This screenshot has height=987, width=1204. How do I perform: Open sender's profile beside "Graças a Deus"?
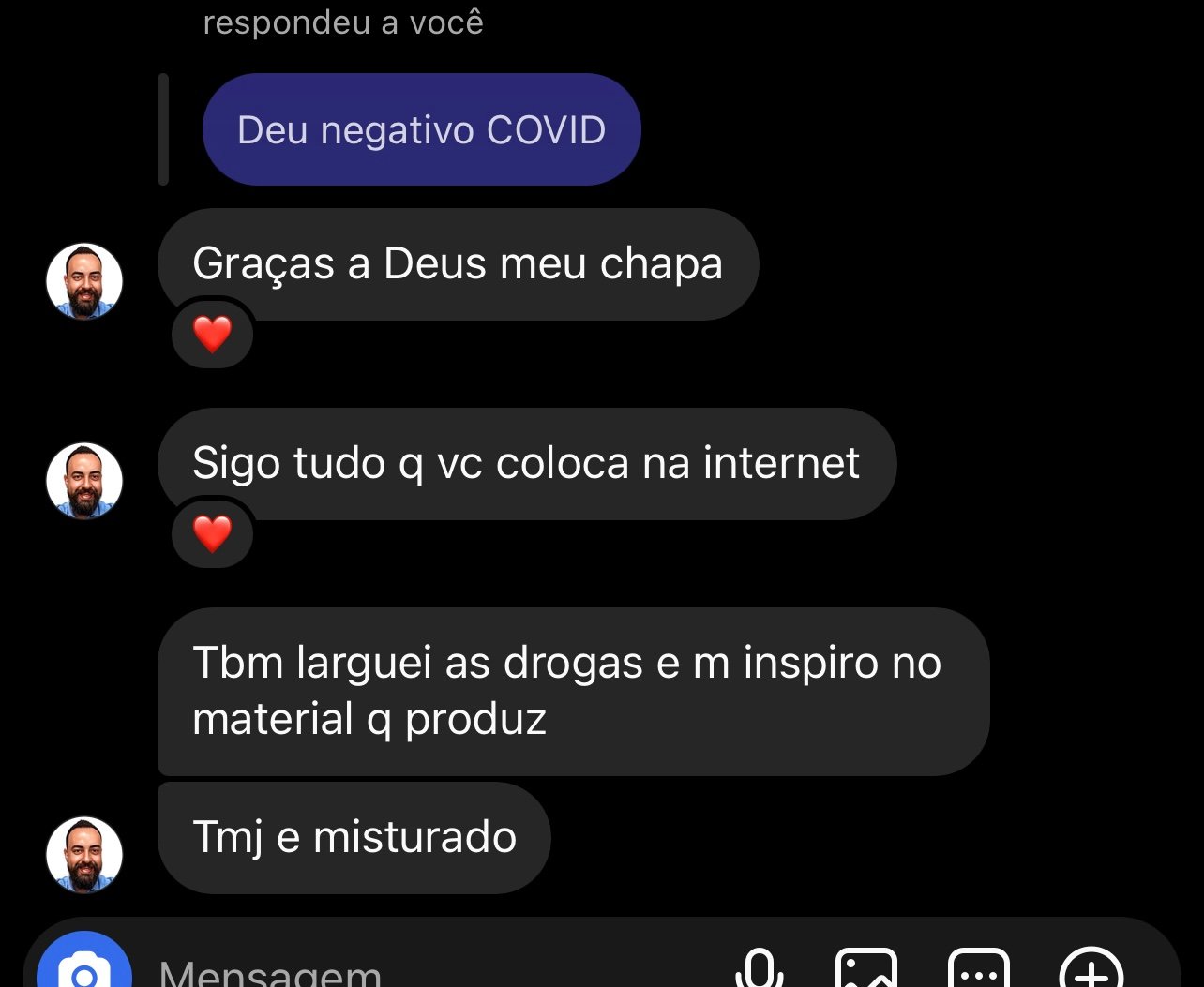click(x=84, y=281)
